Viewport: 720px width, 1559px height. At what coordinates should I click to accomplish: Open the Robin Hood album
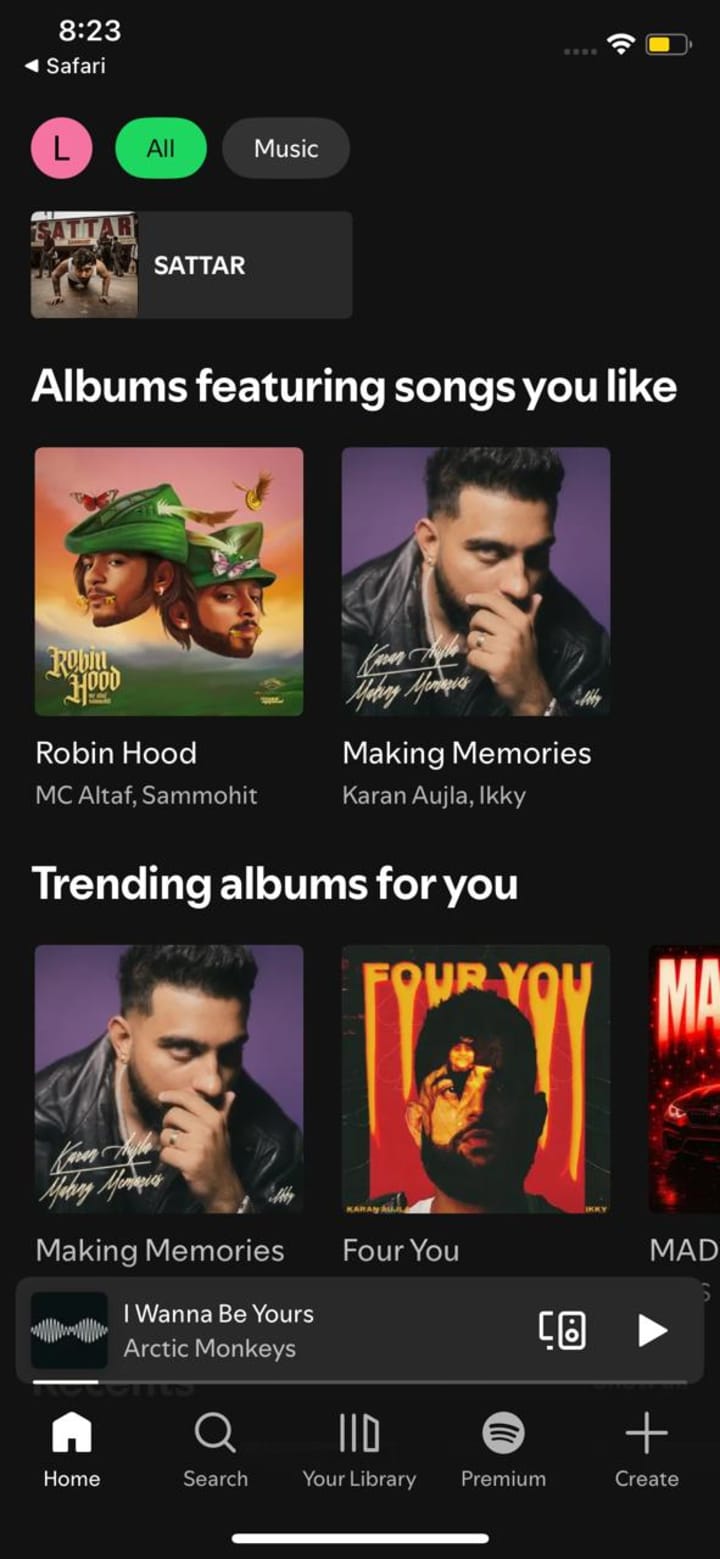click(x=169, y=581)
